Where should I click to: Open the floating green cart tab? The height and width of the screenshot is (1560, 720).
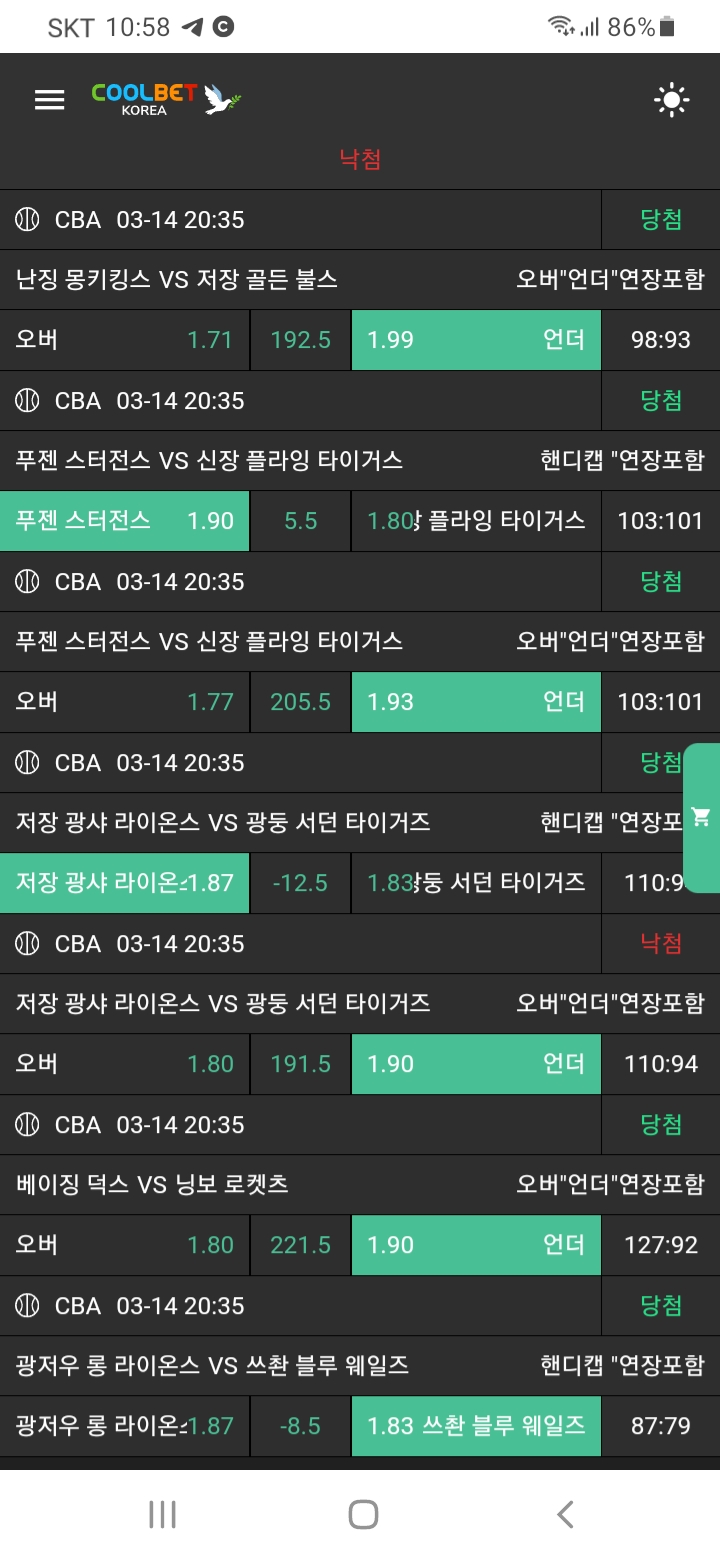coord(701,817)
